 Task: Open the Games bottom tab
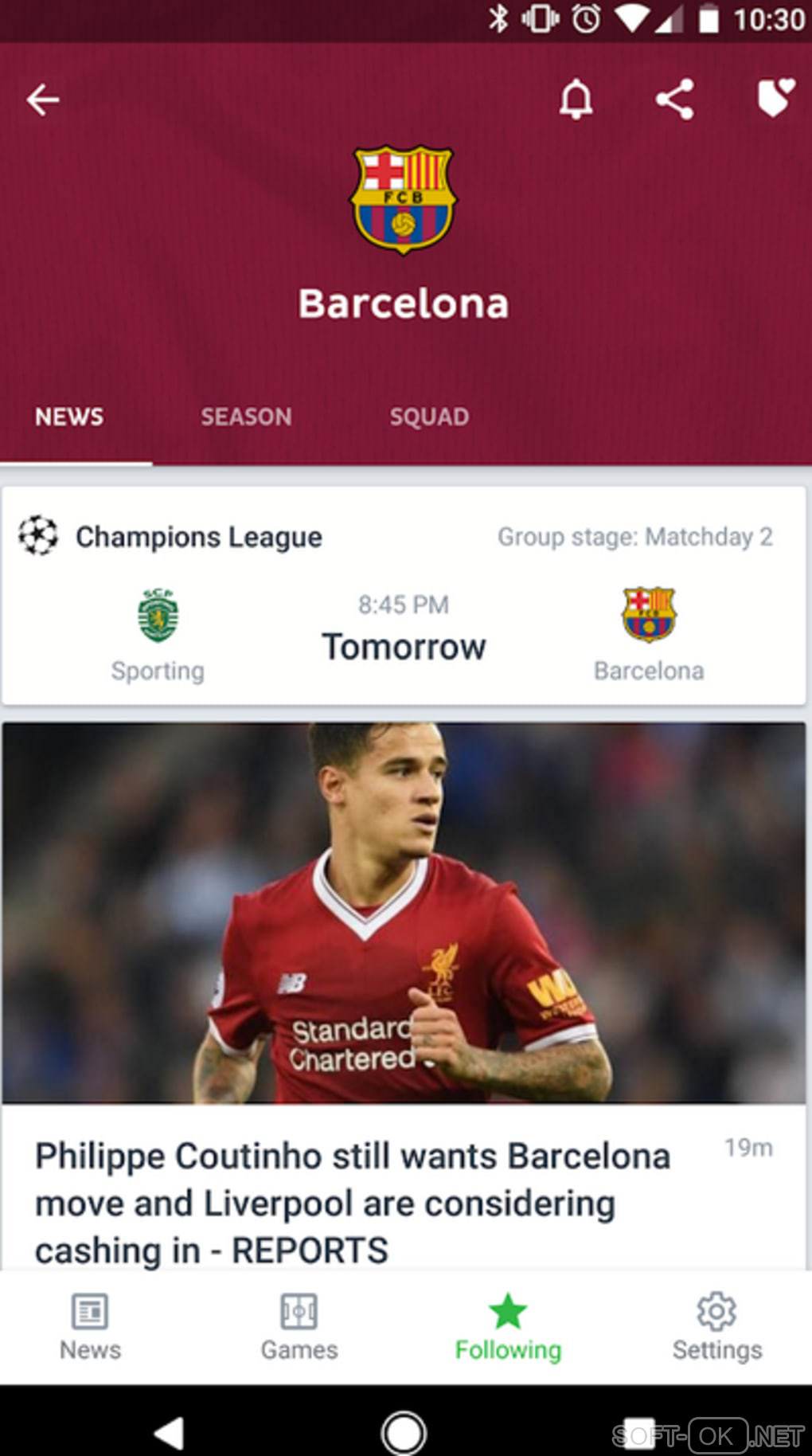pyautogui.click(x=299, y=1327)
